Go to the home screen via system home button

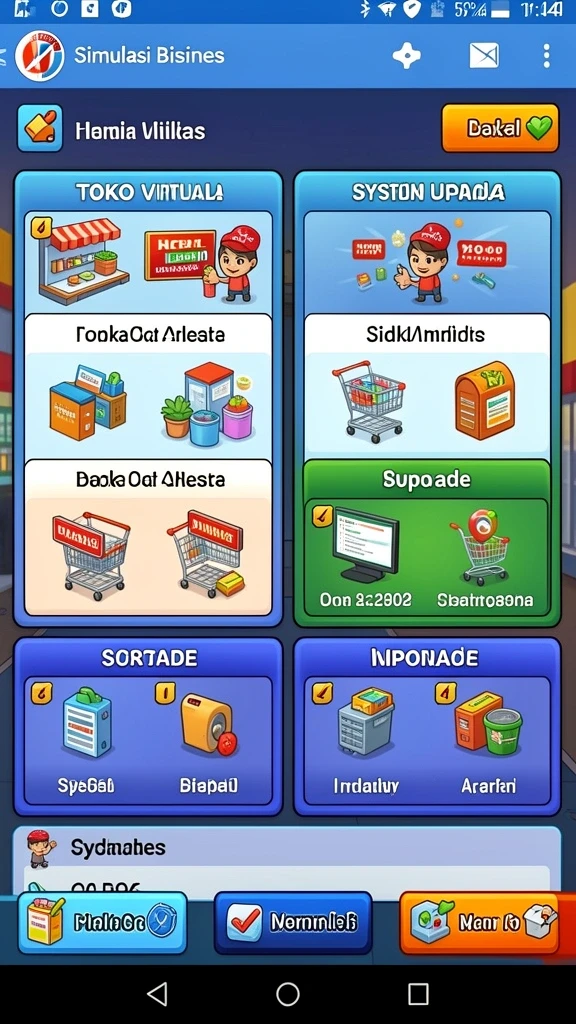click(288, 994)
